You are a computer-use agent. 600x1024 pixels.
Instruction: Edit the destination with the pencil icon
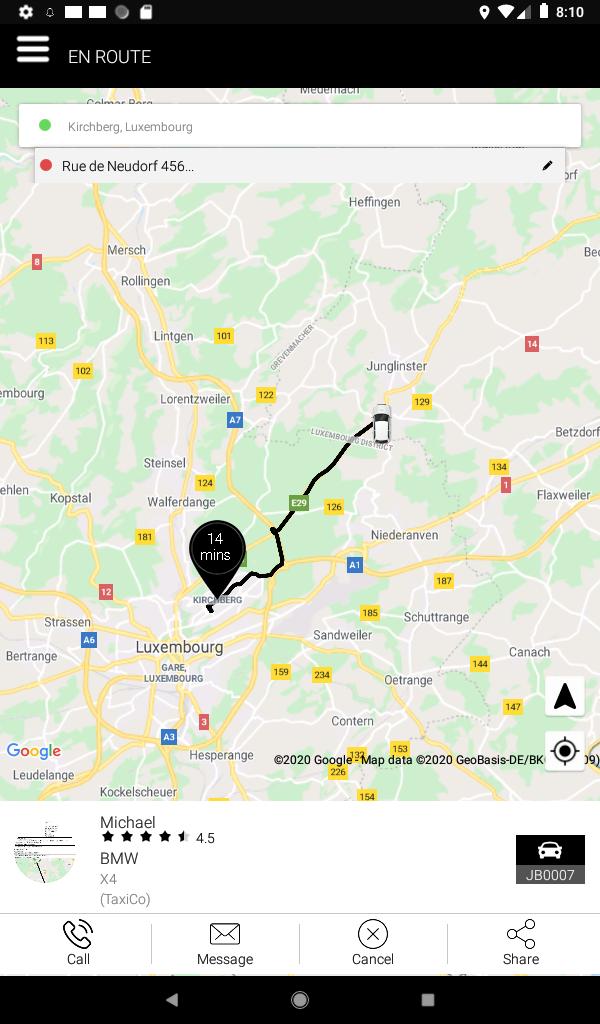point(547,165)
